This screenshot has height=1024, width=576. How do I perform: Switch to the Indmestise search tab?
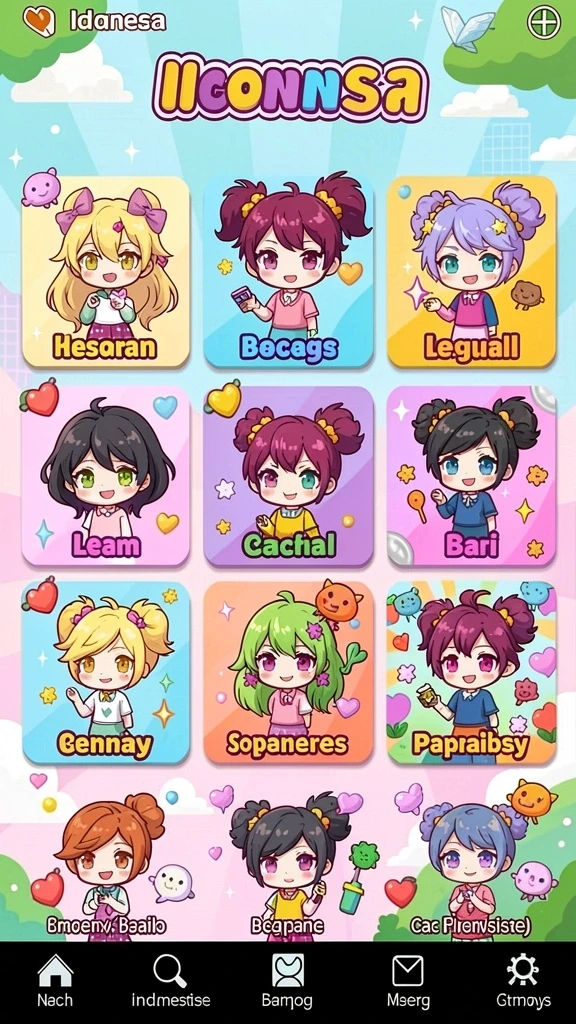170,982
